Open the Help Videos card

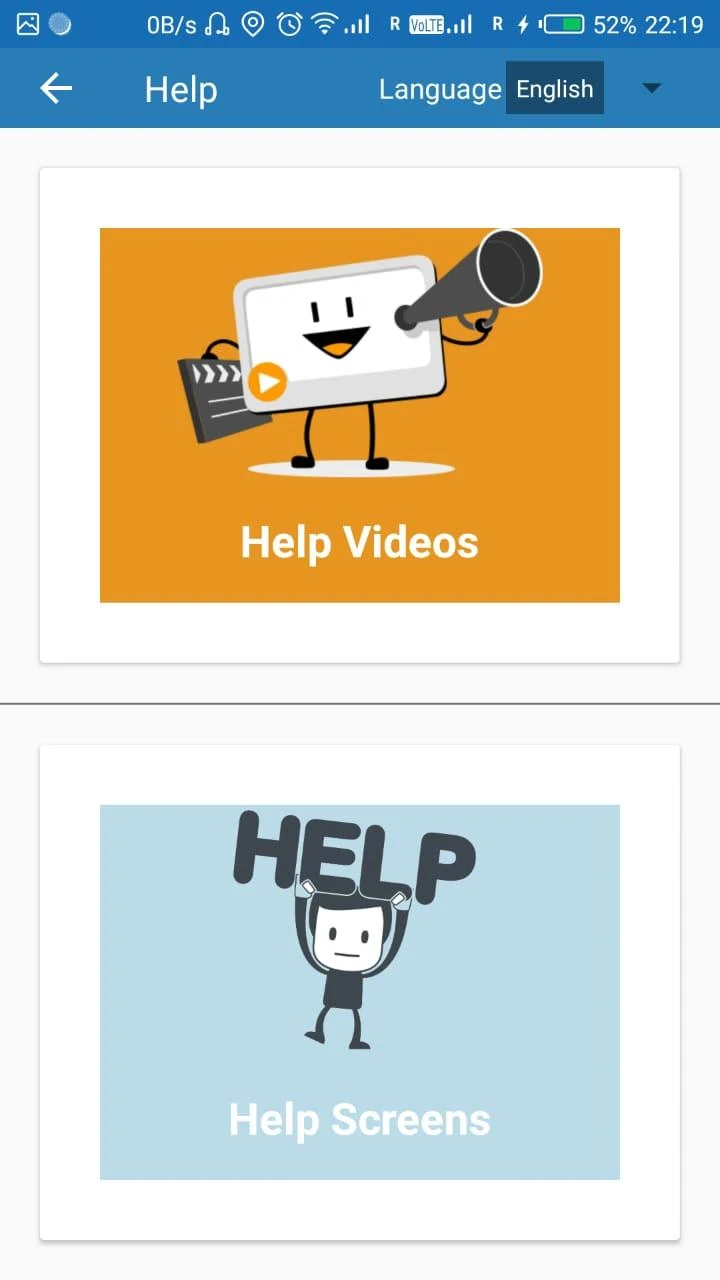coord(359,415)
